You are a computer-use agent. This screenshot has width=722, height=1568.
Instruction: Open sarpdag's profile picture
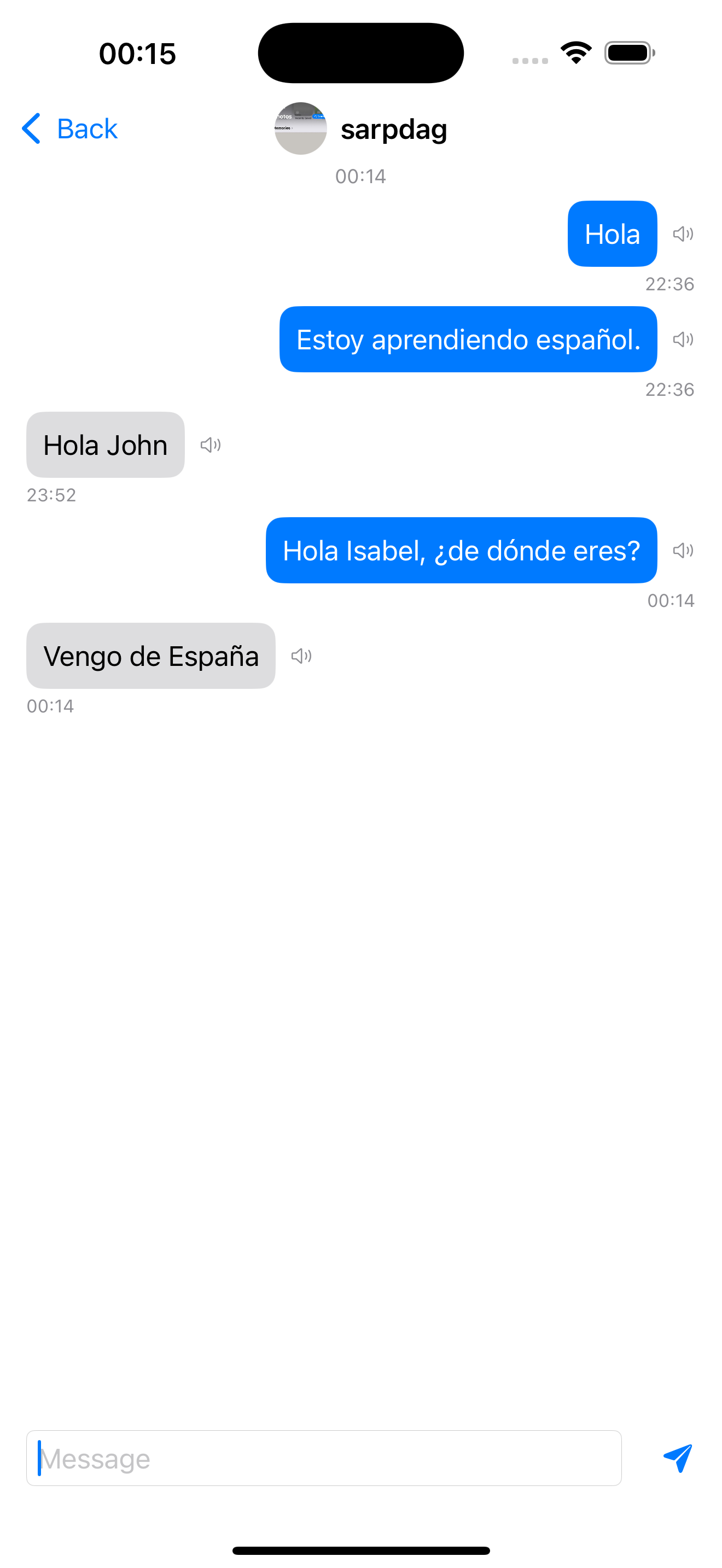pos(301,128)
